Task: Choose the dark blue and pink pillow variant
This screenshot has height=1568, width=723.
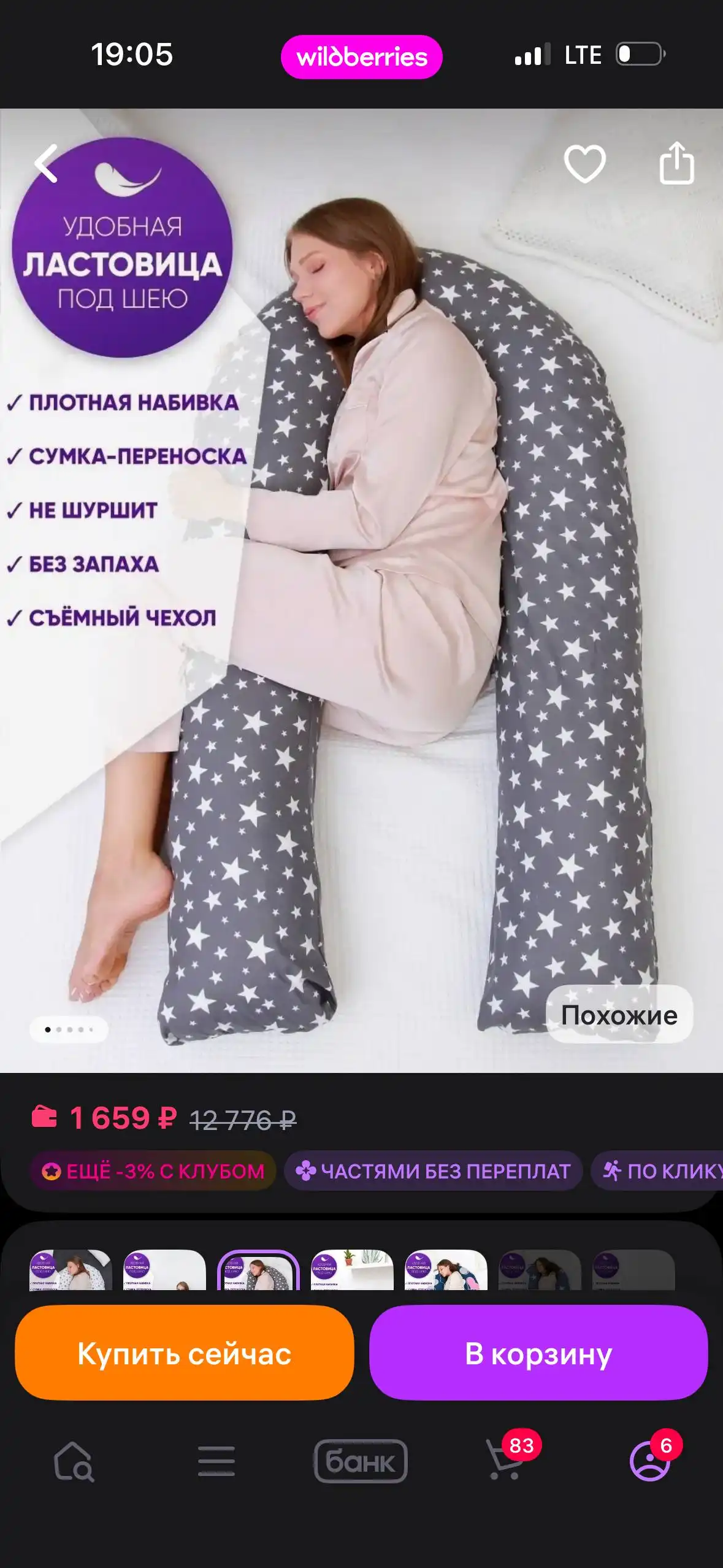Action: 446,1269
